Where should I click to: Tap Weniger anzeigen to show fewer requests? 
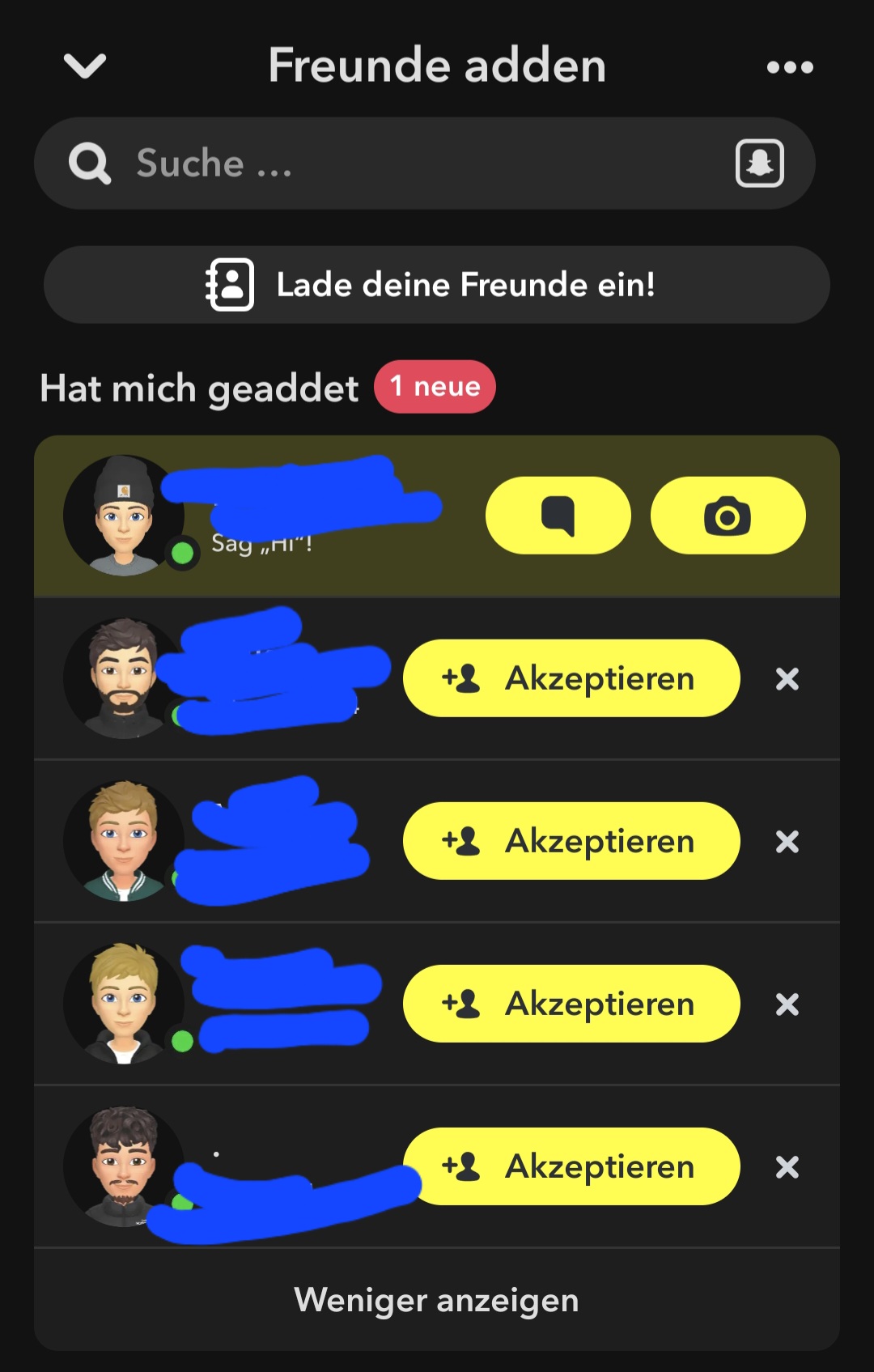pyautogui.click(x=437, y=1300)
